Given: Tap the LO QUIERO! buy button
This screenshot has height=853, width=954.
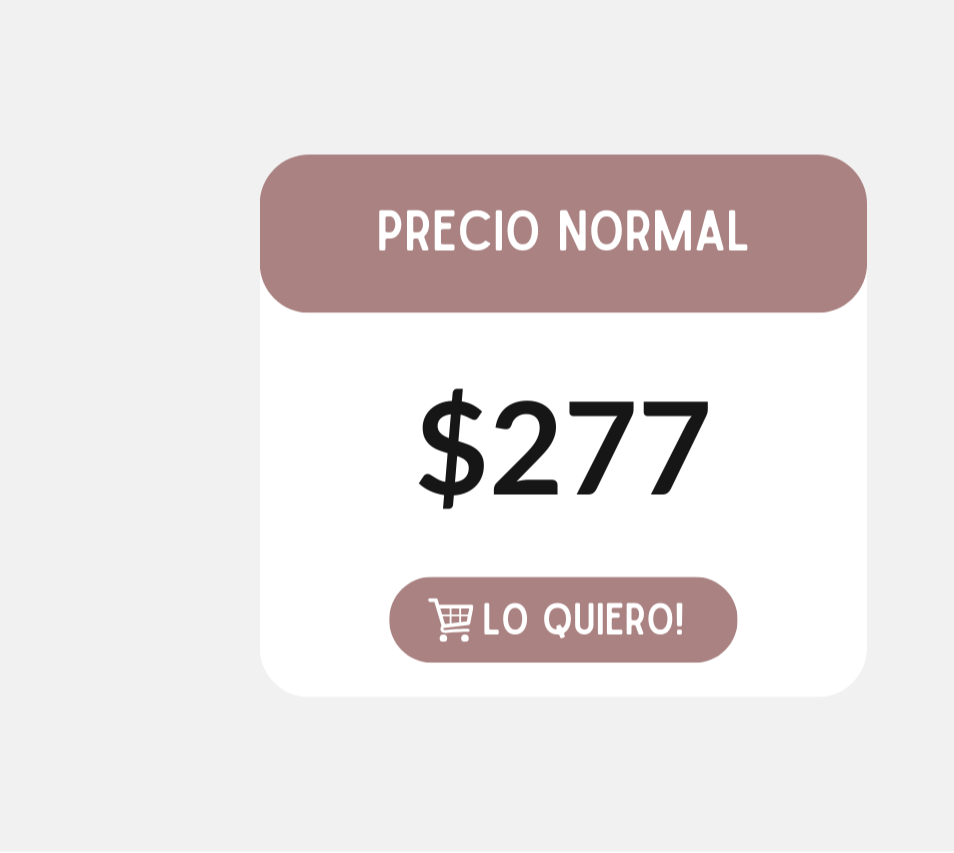Looking at the screenshot, I should point(563,619).
